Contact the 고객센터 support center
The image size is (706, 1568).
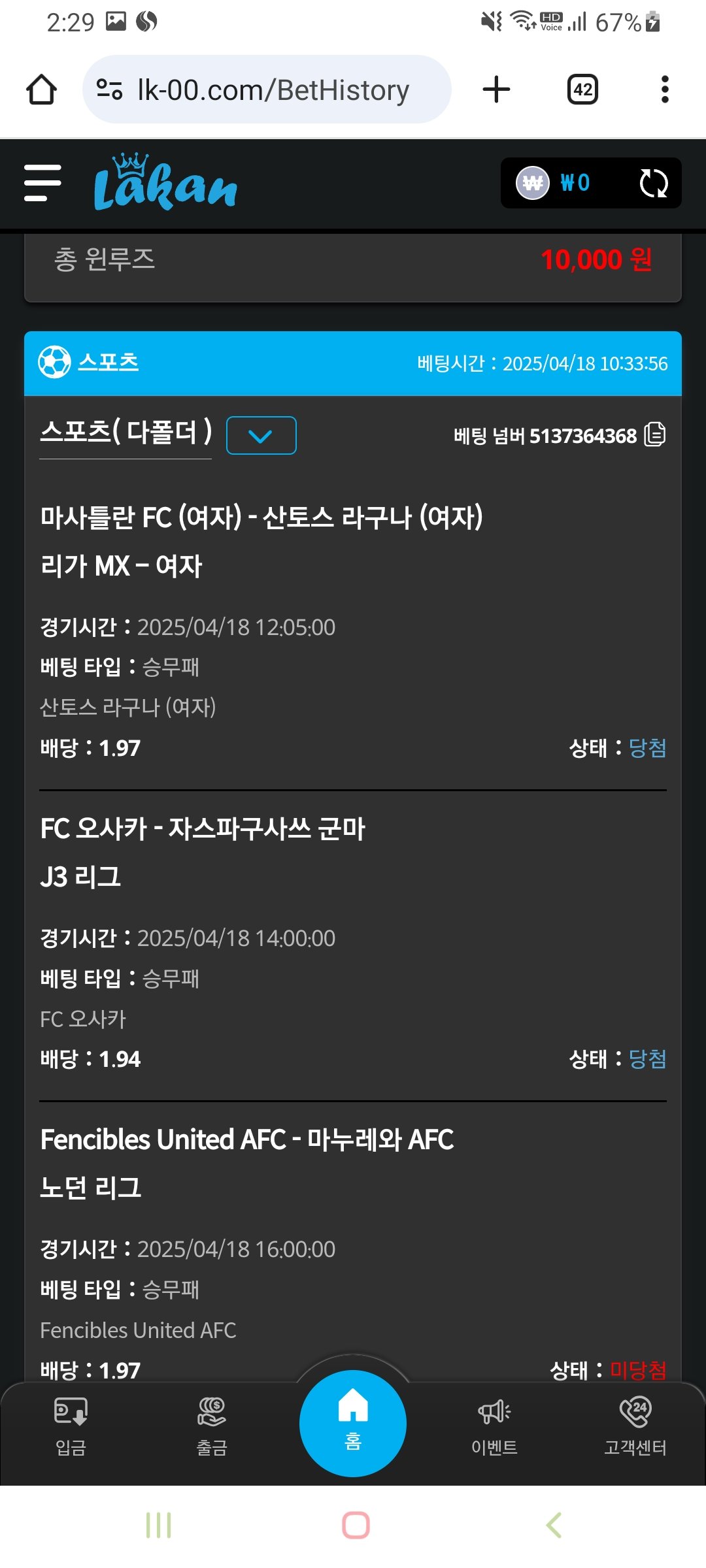tap(635, 1428)
